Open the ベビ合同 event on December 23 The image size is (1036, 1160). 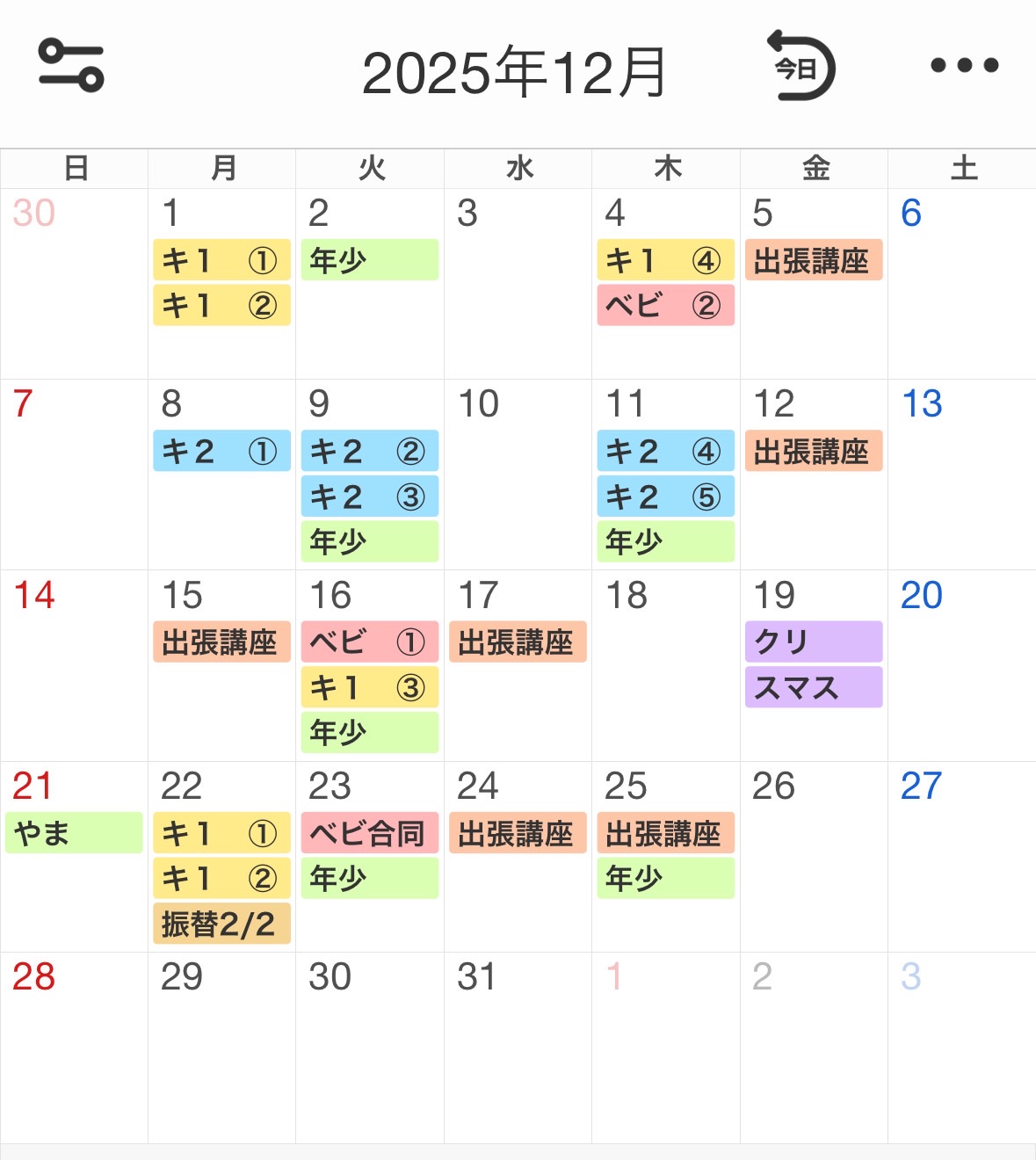(x=369, y=832)
